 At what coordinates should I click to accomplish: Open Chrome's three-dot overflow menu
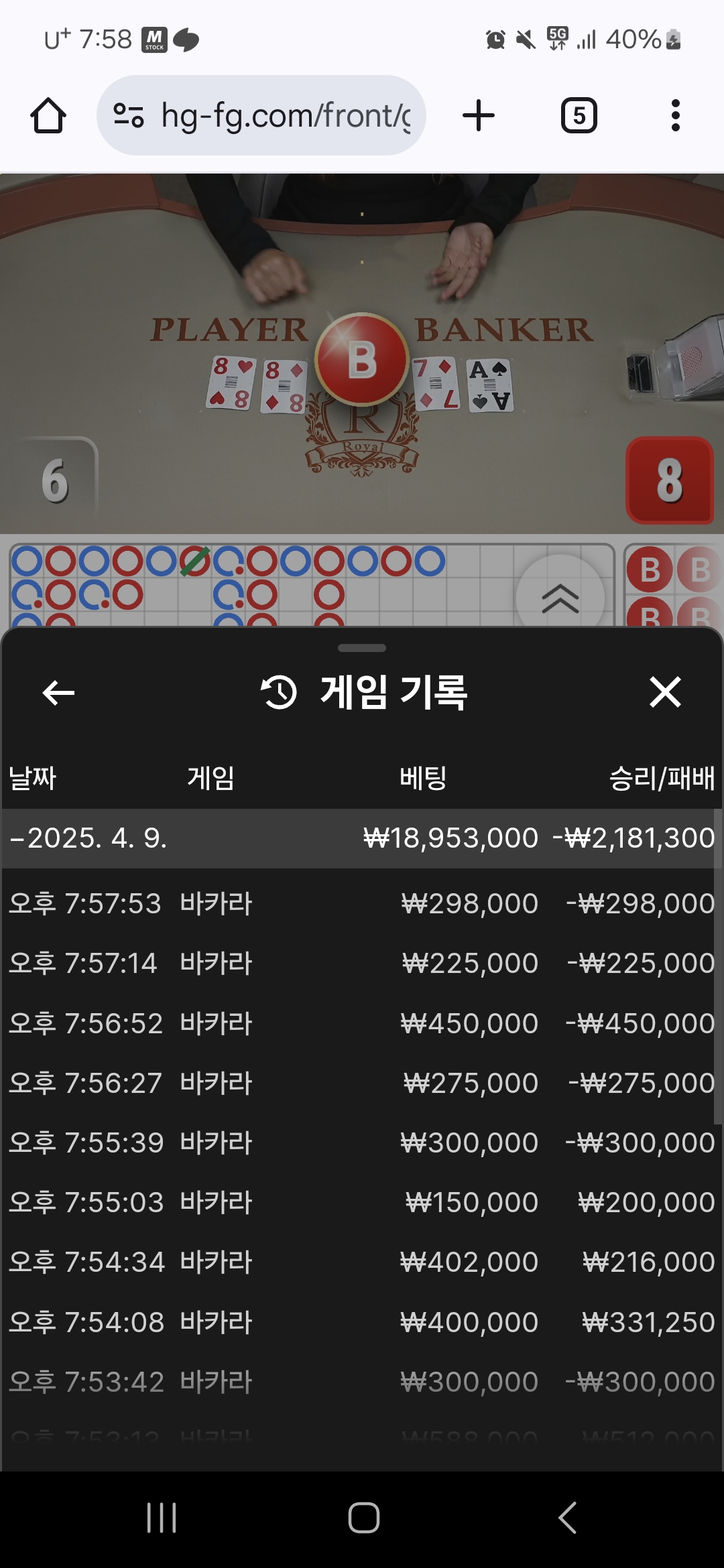[x=675, y=116]
